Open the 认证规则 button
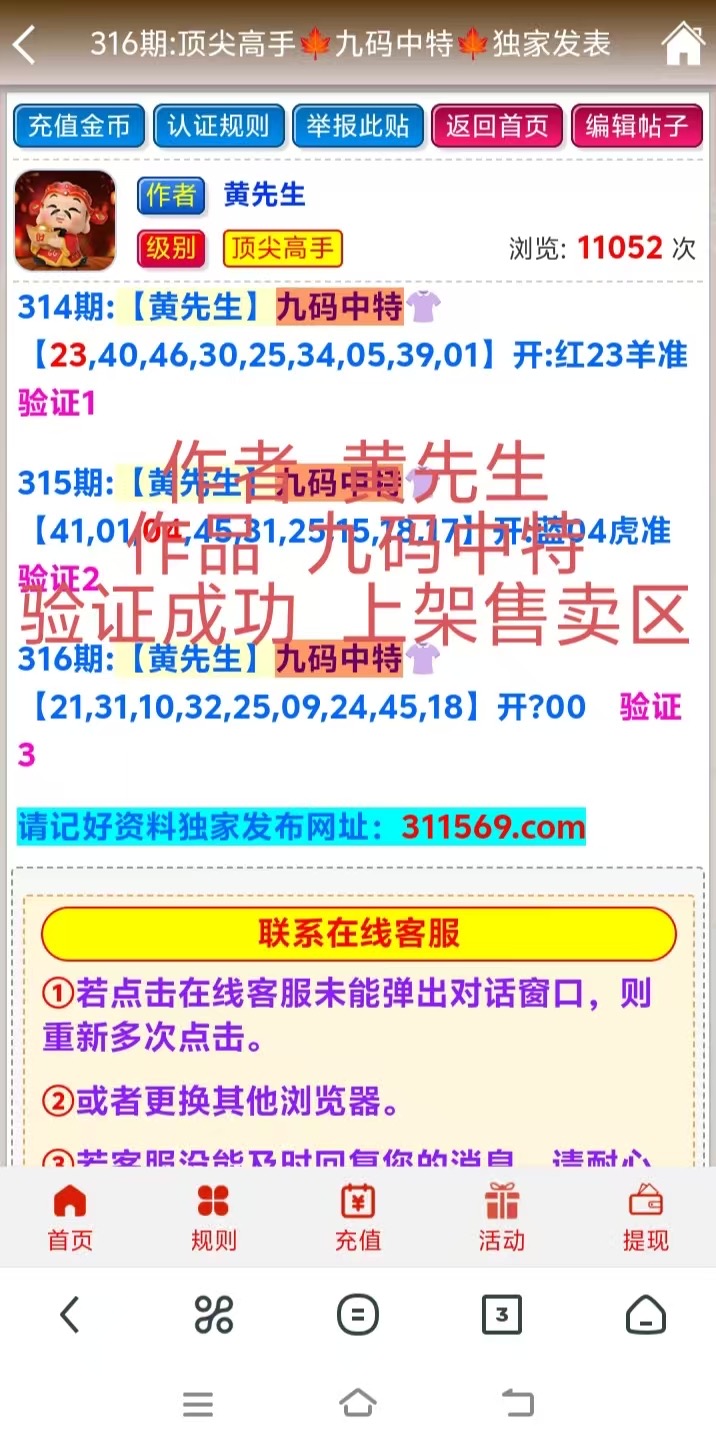This screenshot has height=1444, width=716. pyautogui.click(x=218, y=126)
